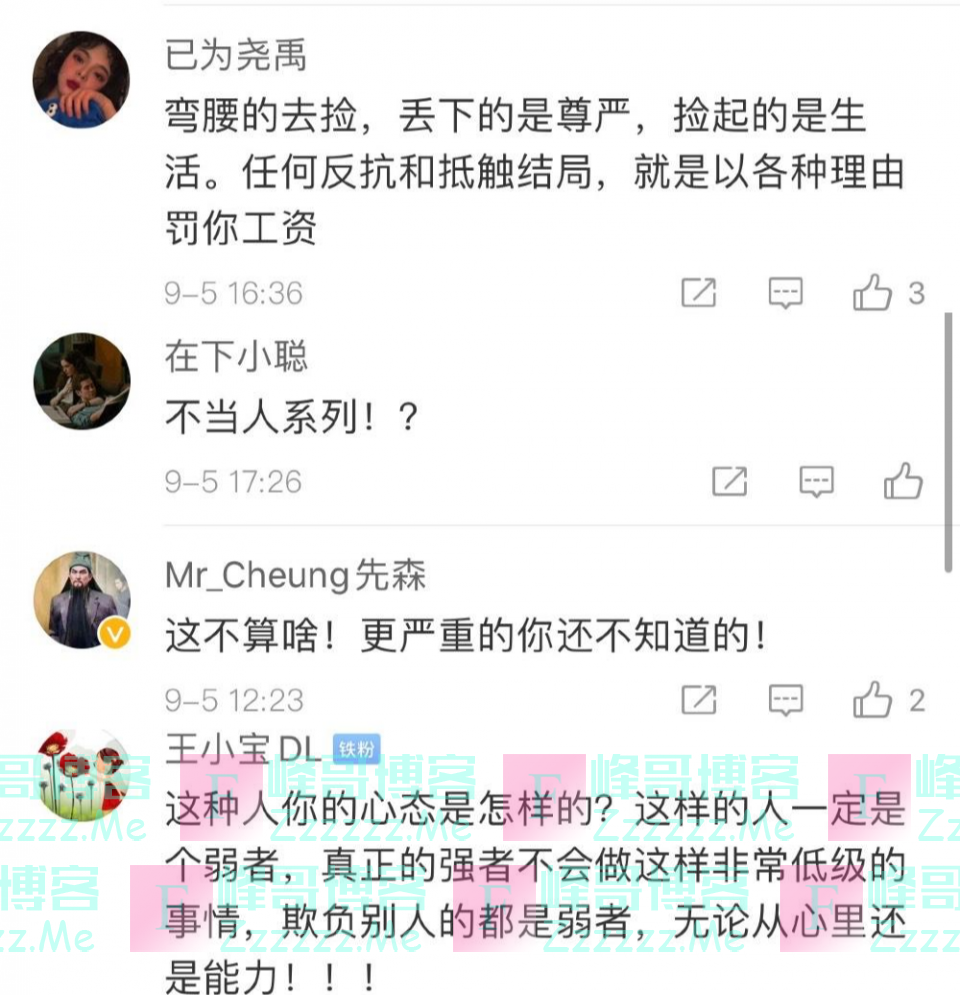Repost the comment by 已为尧禹
The width and height of the screenshot is (960, 995).
[x=699, y=293]
